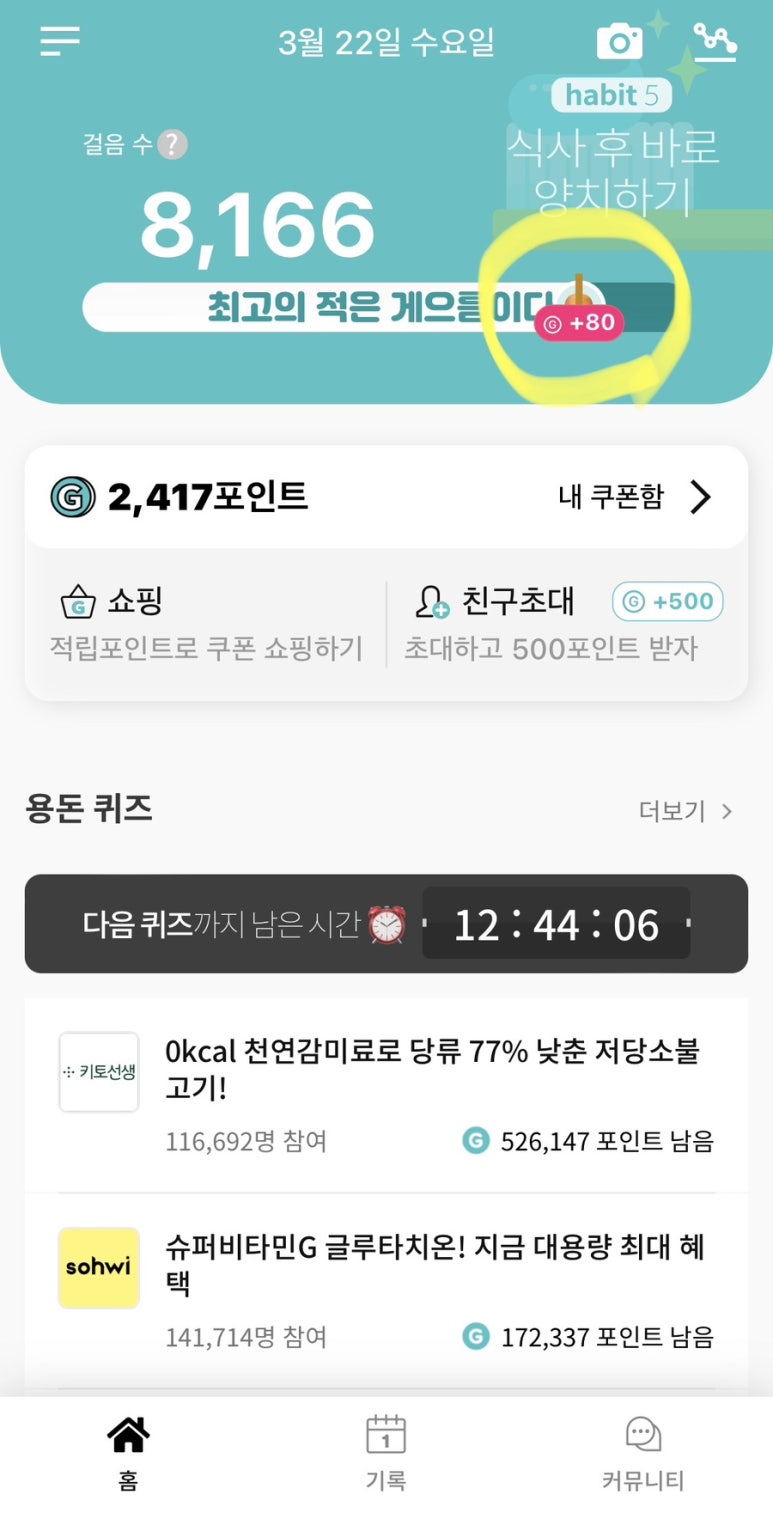Switch to the 커뮤니티 tab

643,1453
